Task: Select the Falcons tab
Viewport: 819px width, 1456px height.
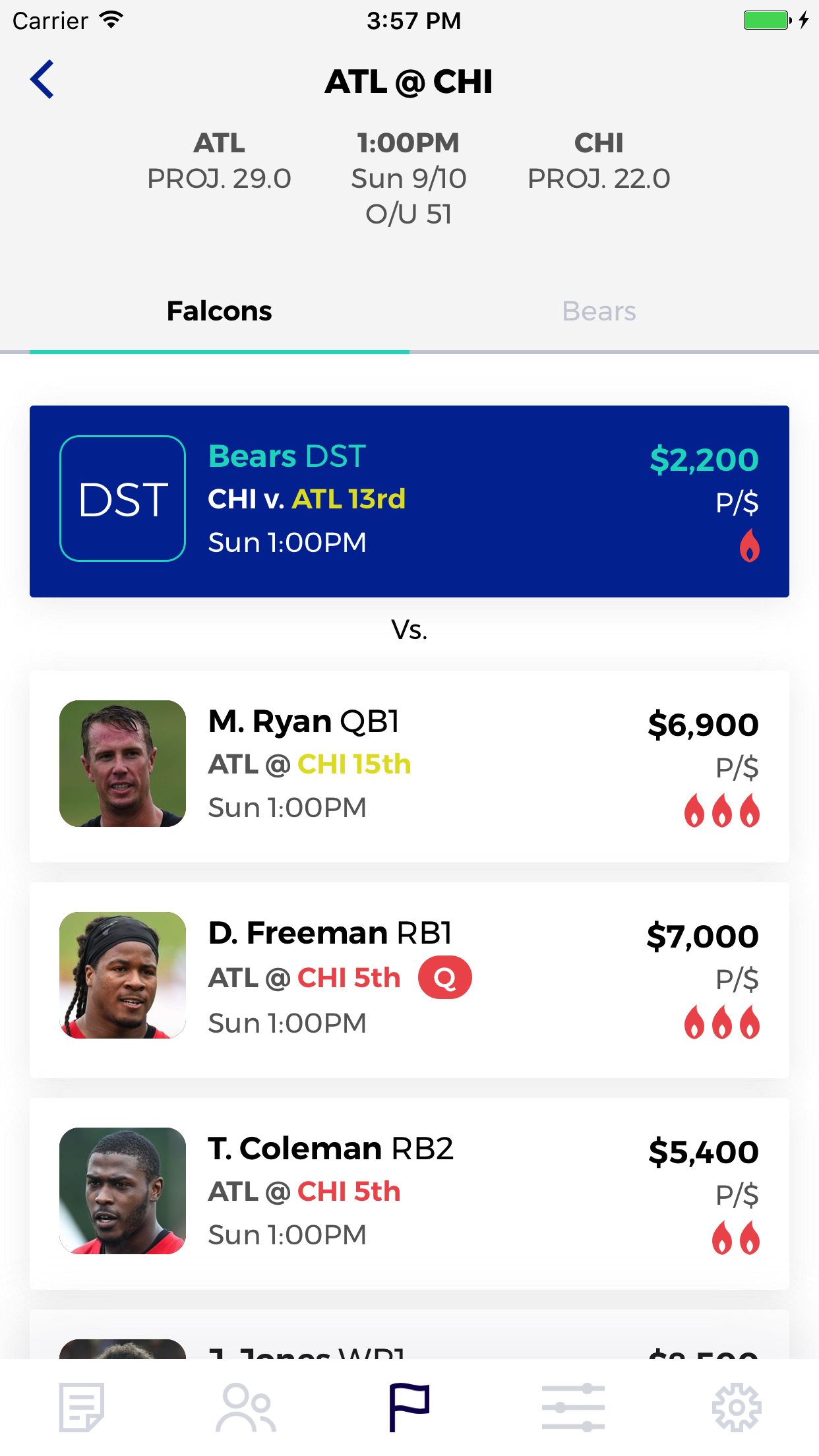Action: (x=219, y=311)
